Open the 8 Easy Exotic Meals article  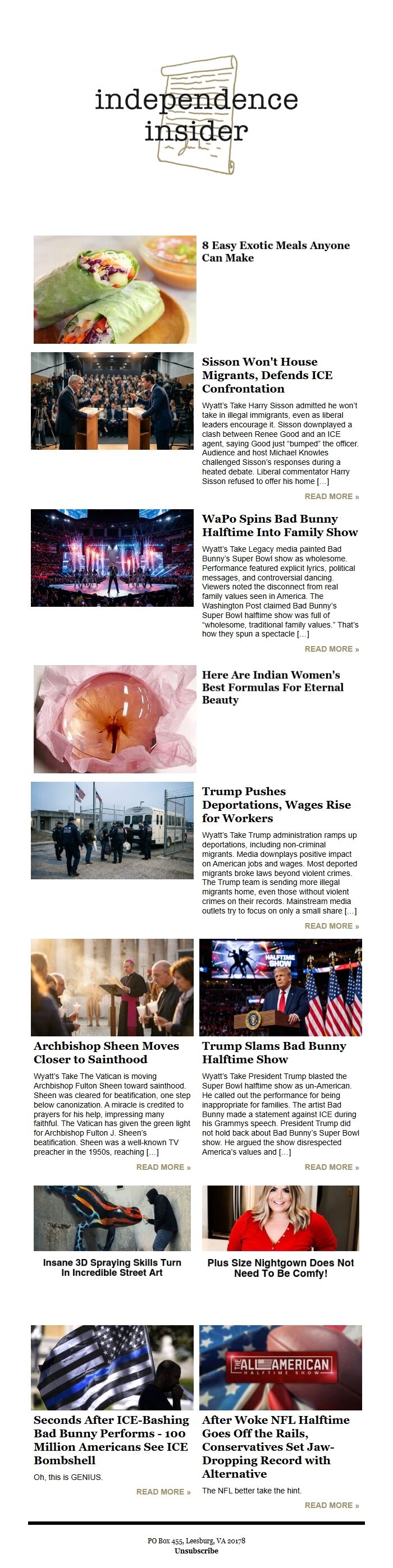[276, 251]
